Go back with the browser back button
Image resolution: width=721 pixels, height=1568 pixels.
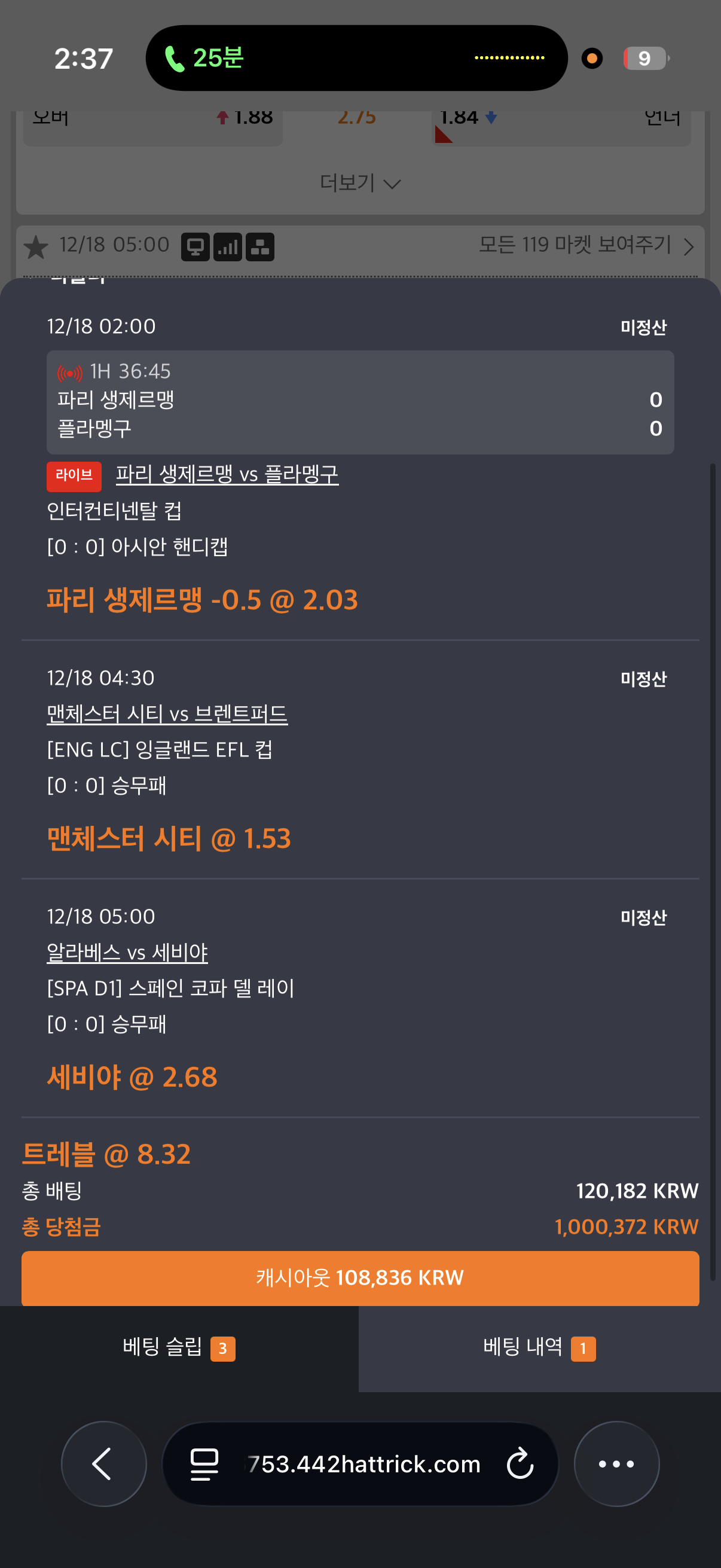point(103,1463)
